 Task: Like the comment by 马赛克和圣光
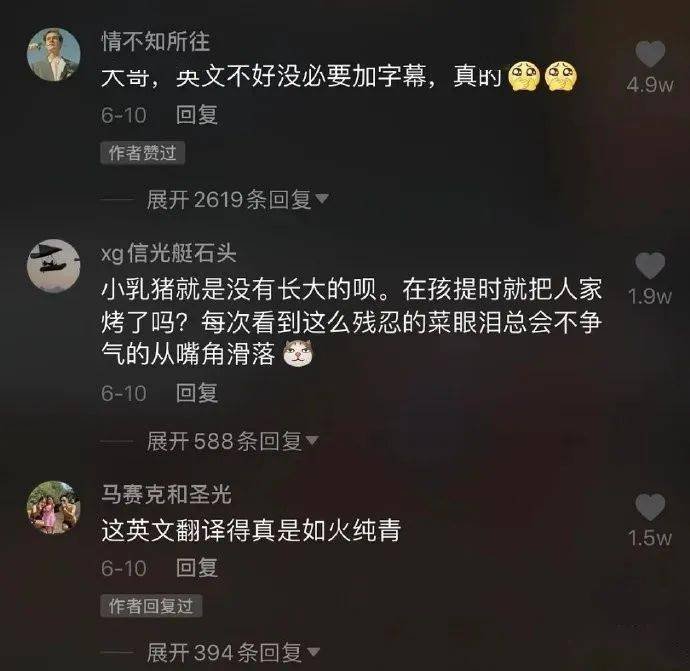(650, 507)
